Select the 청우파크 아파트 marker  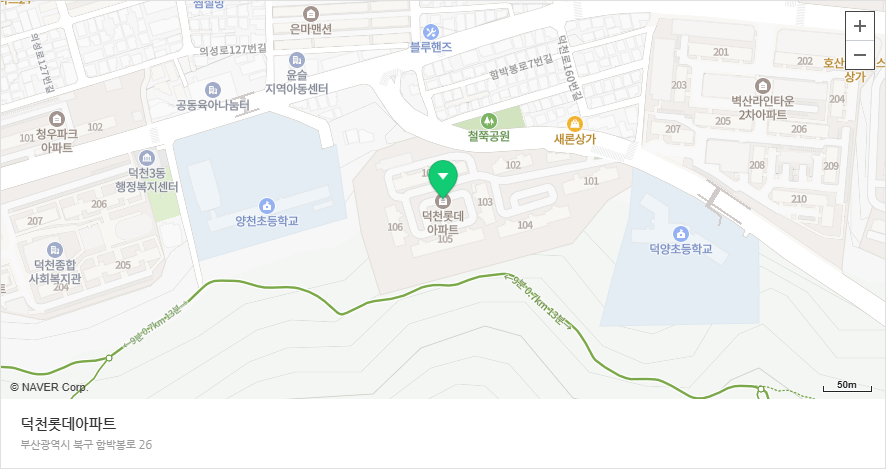pyautogui.click(x=56, y=118)
